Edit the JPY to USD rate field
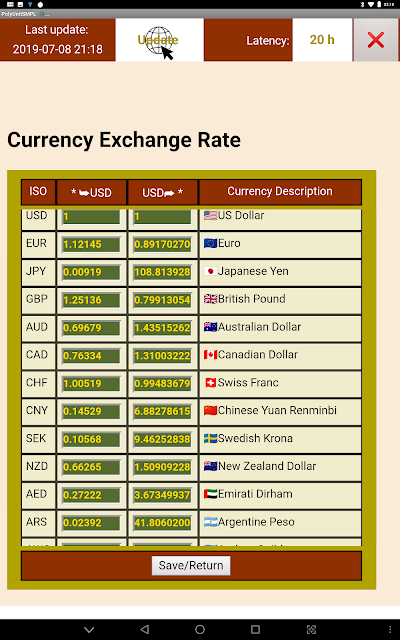The height and width of the screenshot is (640, 400). tap(91, 272)
